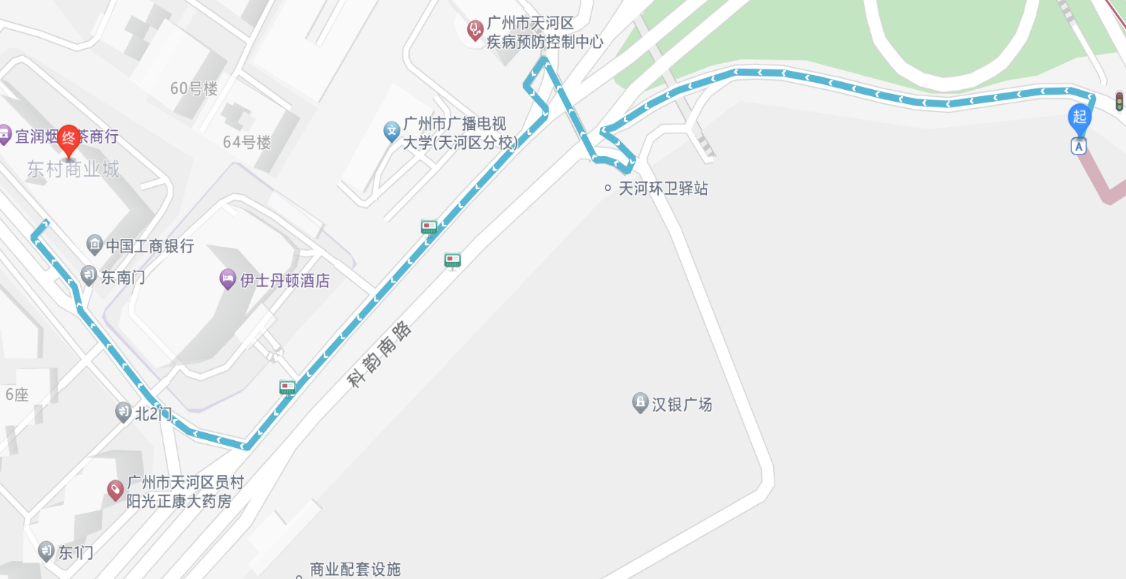The height and width of the screenshot is (579, 1126).
Task: Tap the blue start marker 起
Action: (1079, 118)
